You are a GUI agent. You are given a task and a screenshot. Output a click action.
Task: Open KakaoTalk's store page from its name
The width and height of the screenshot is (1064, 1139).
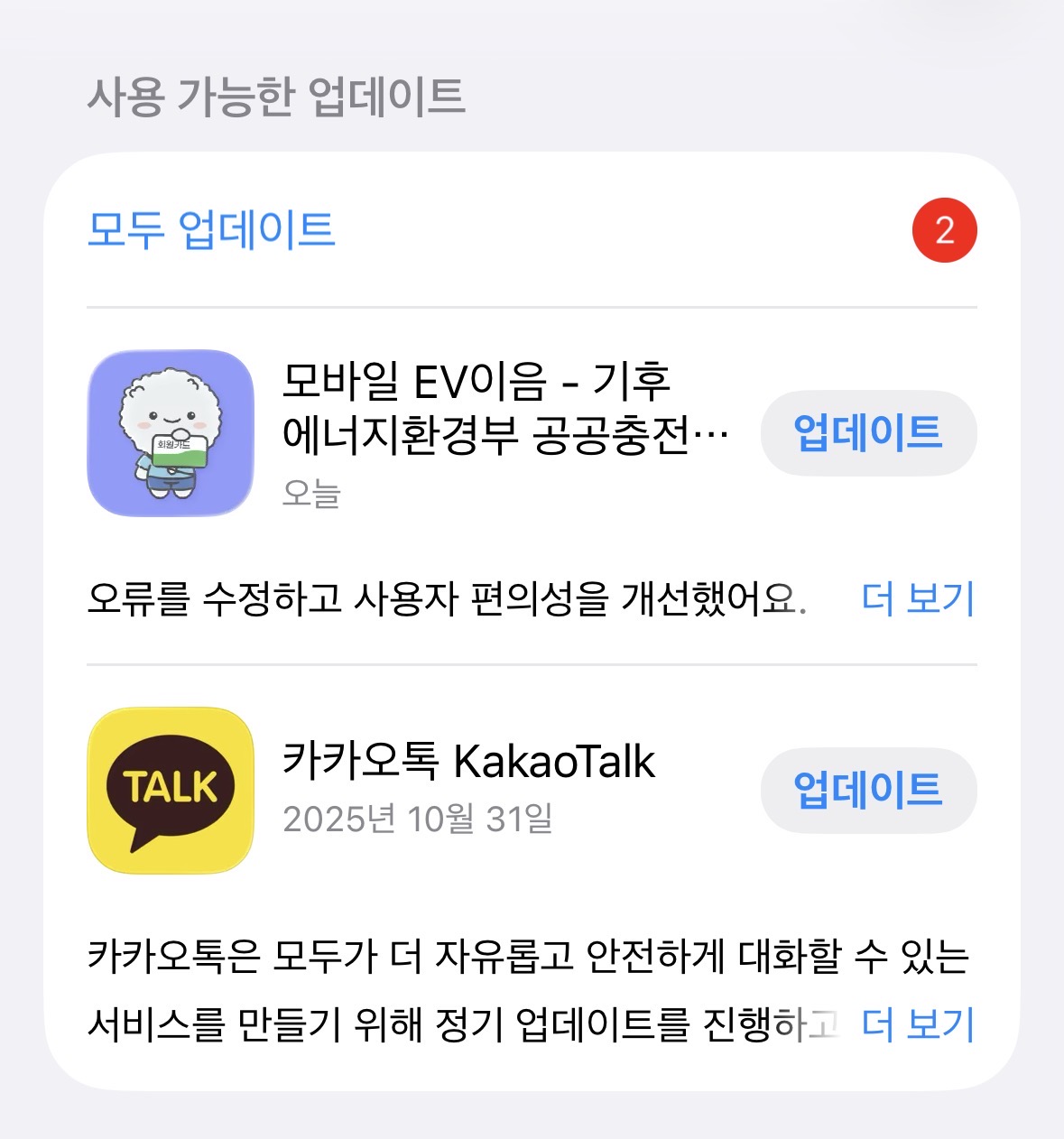click(469, 761)
